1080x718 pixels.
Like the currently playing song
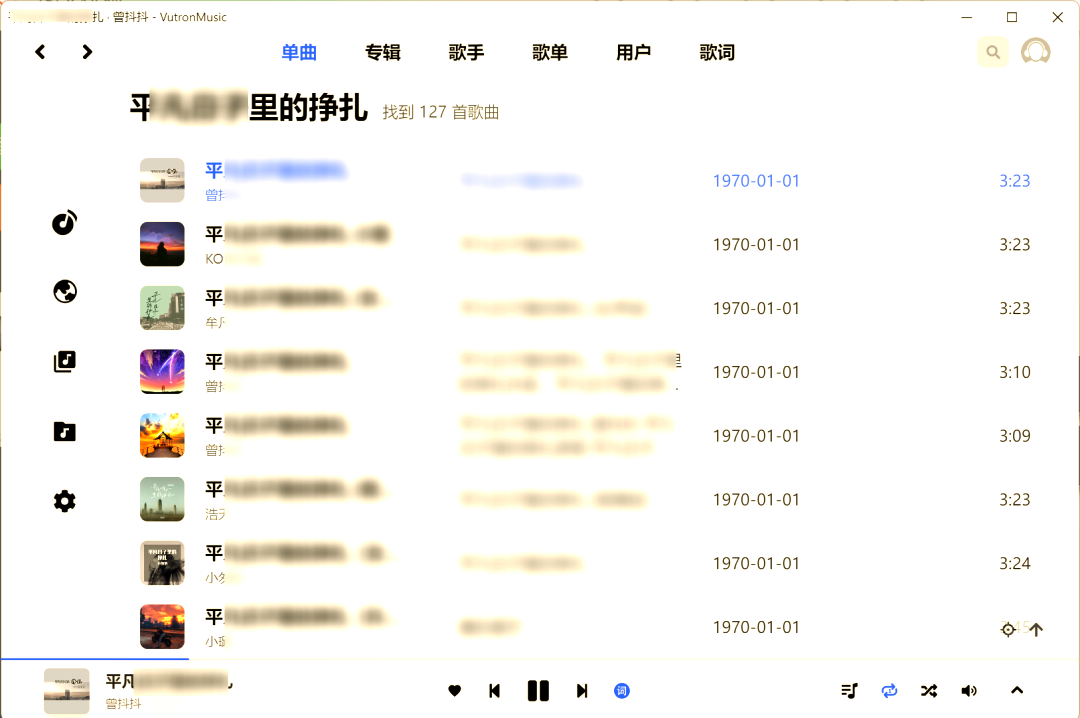tap(454, 691)
